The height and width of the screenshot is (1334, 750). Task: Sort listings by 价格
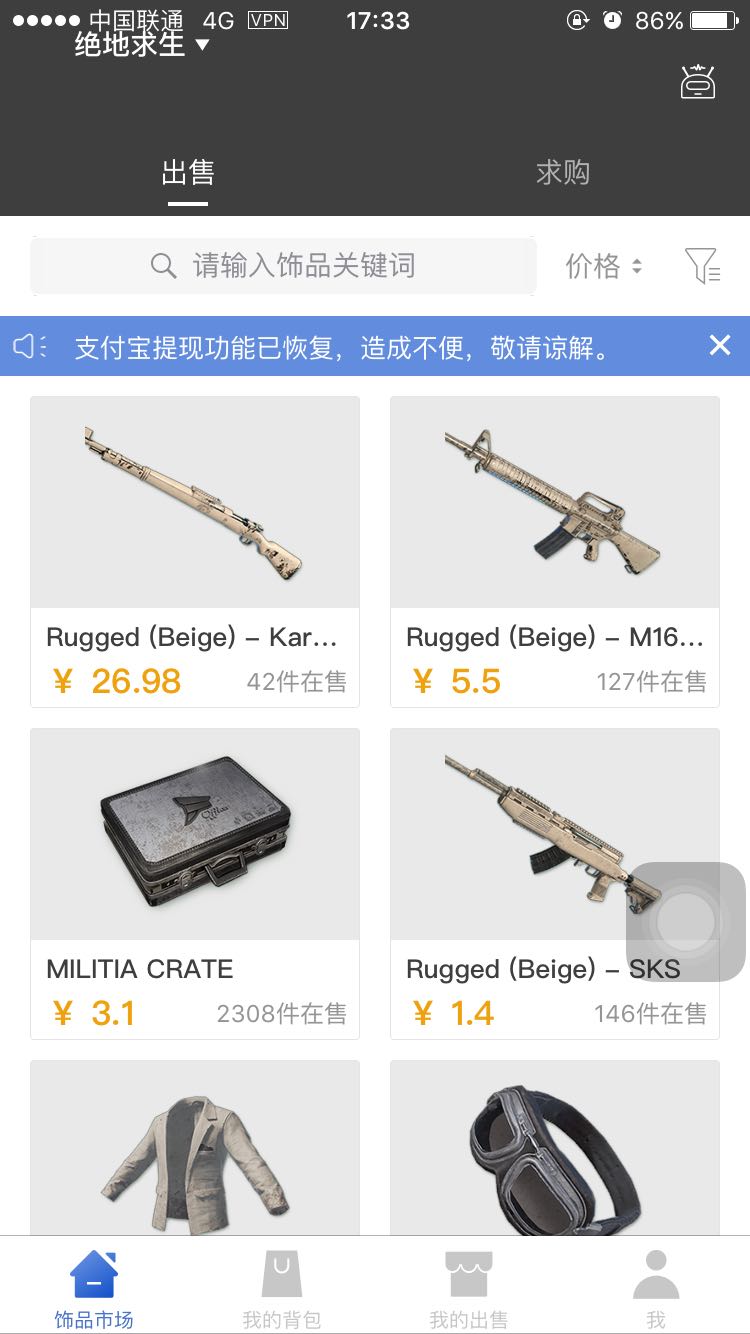point(603,266)
